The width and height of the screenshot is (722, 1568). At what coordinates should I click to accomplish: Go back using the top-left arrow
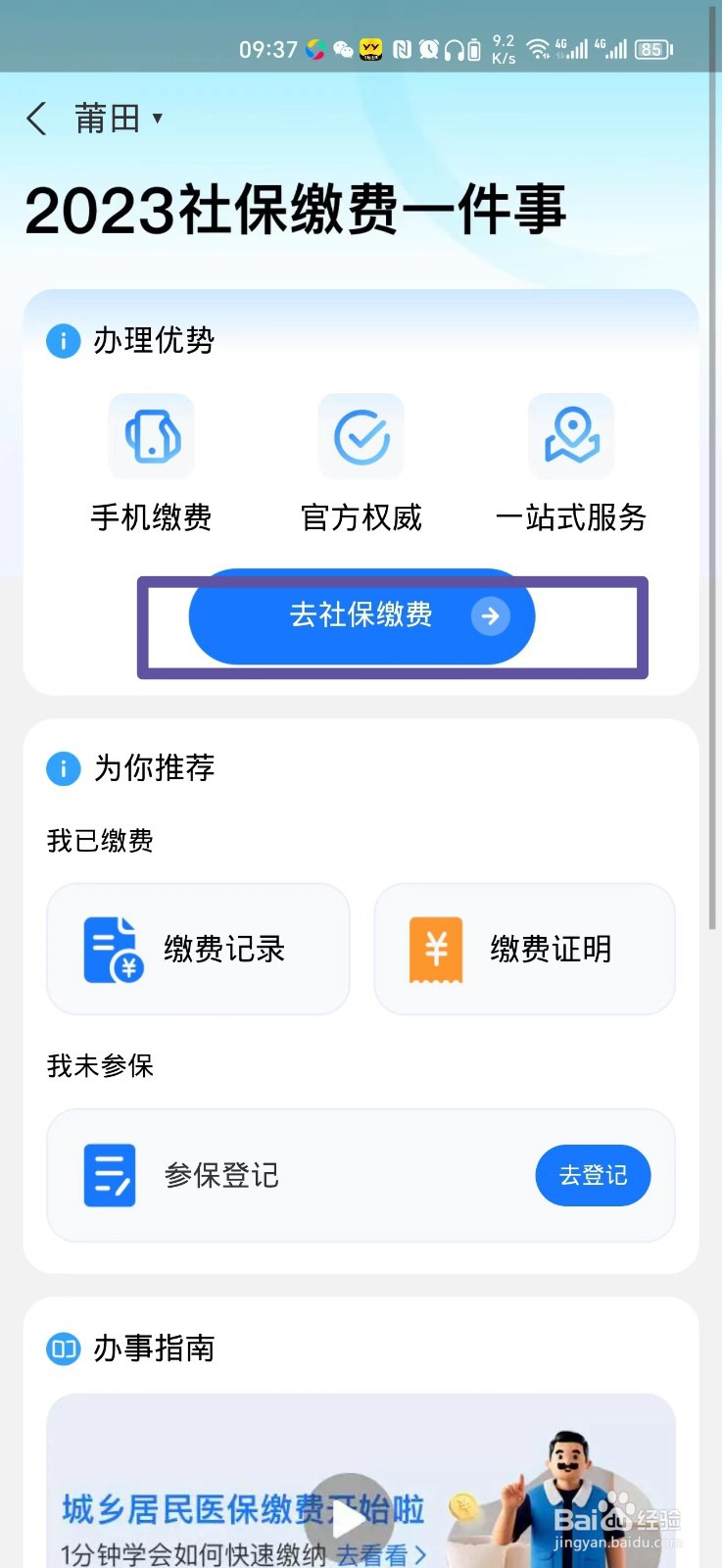37,120
